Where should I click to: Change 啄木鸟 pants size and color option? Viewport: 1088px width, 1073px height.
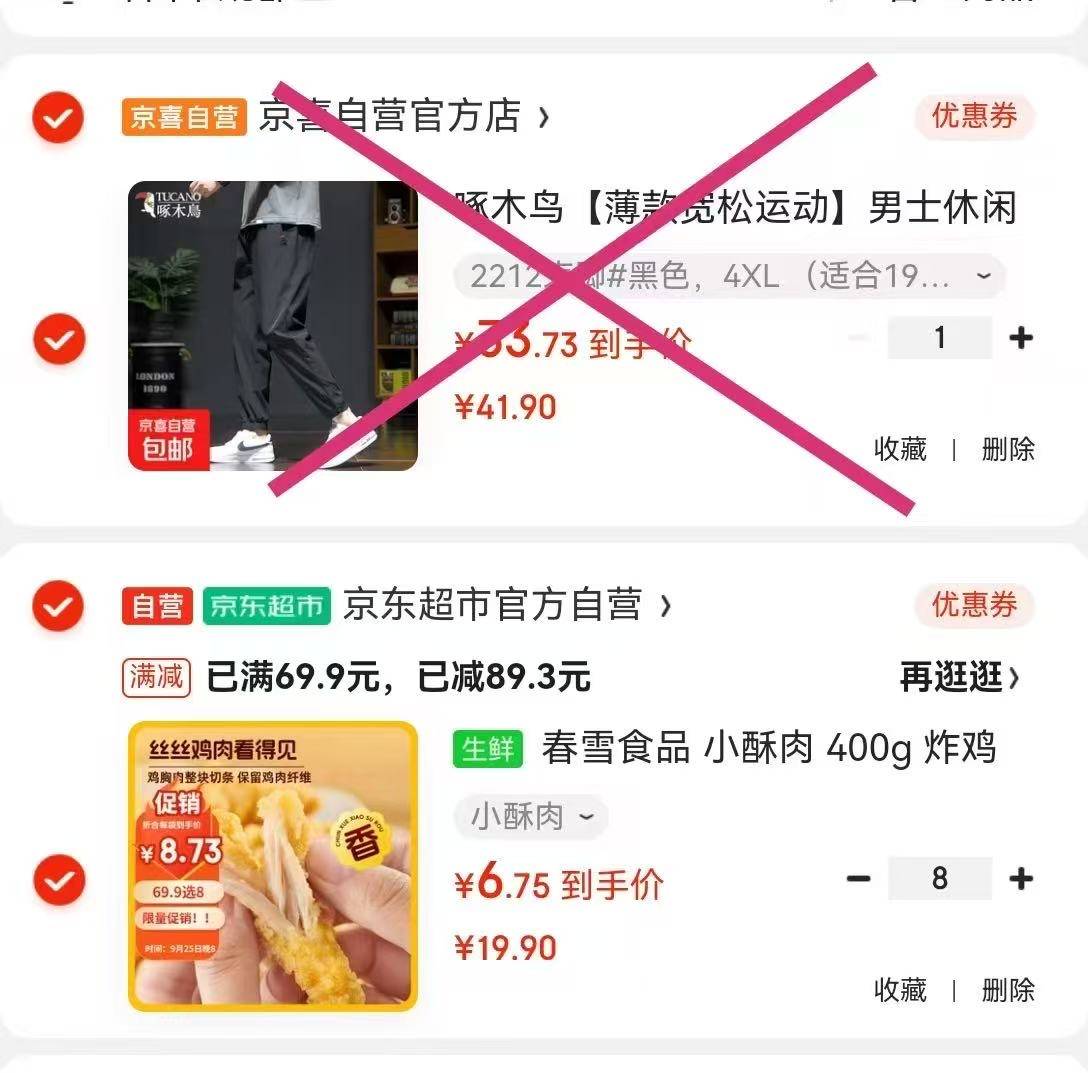pos(728,276)
